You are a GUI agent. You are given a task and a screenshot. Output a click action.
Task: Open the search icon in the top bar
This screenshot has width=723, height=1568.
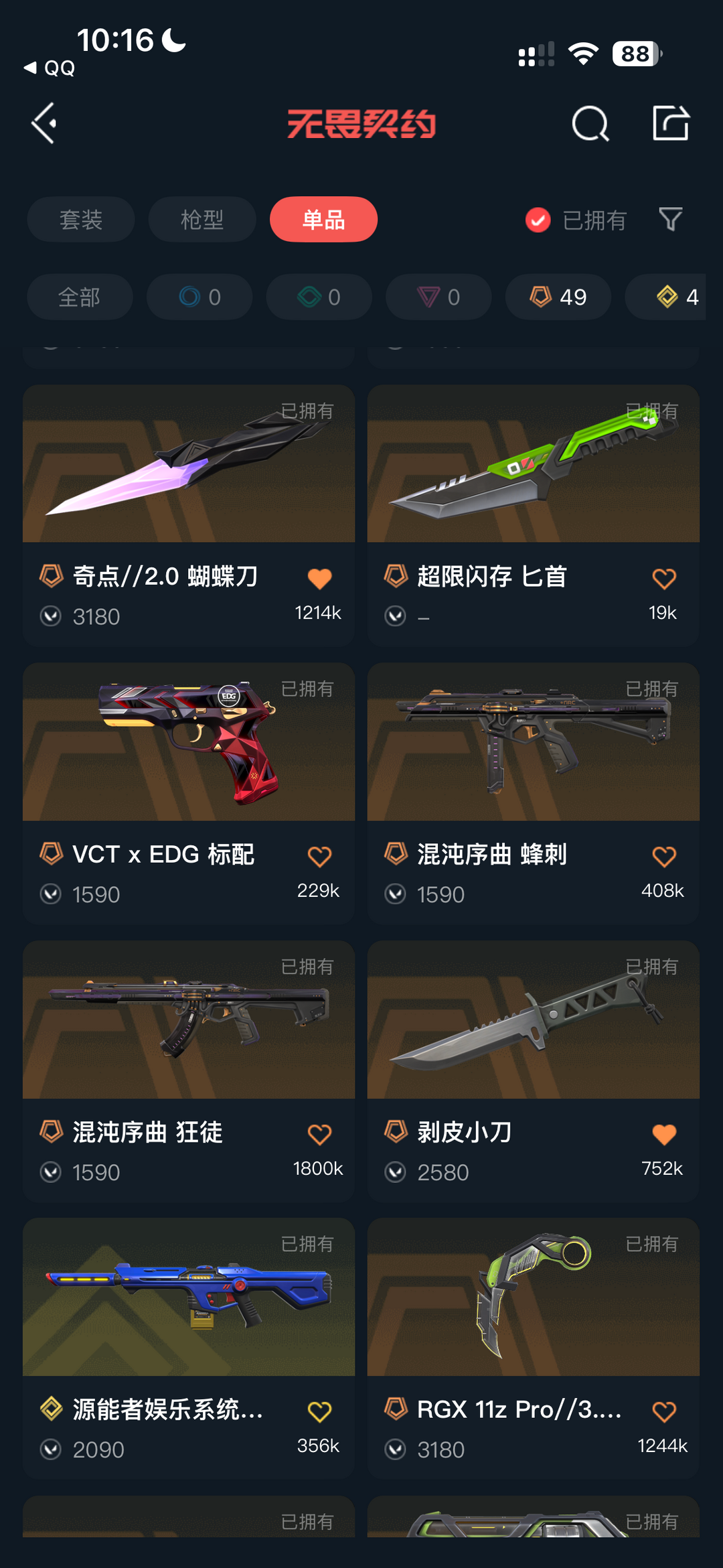tap(590, 123)
